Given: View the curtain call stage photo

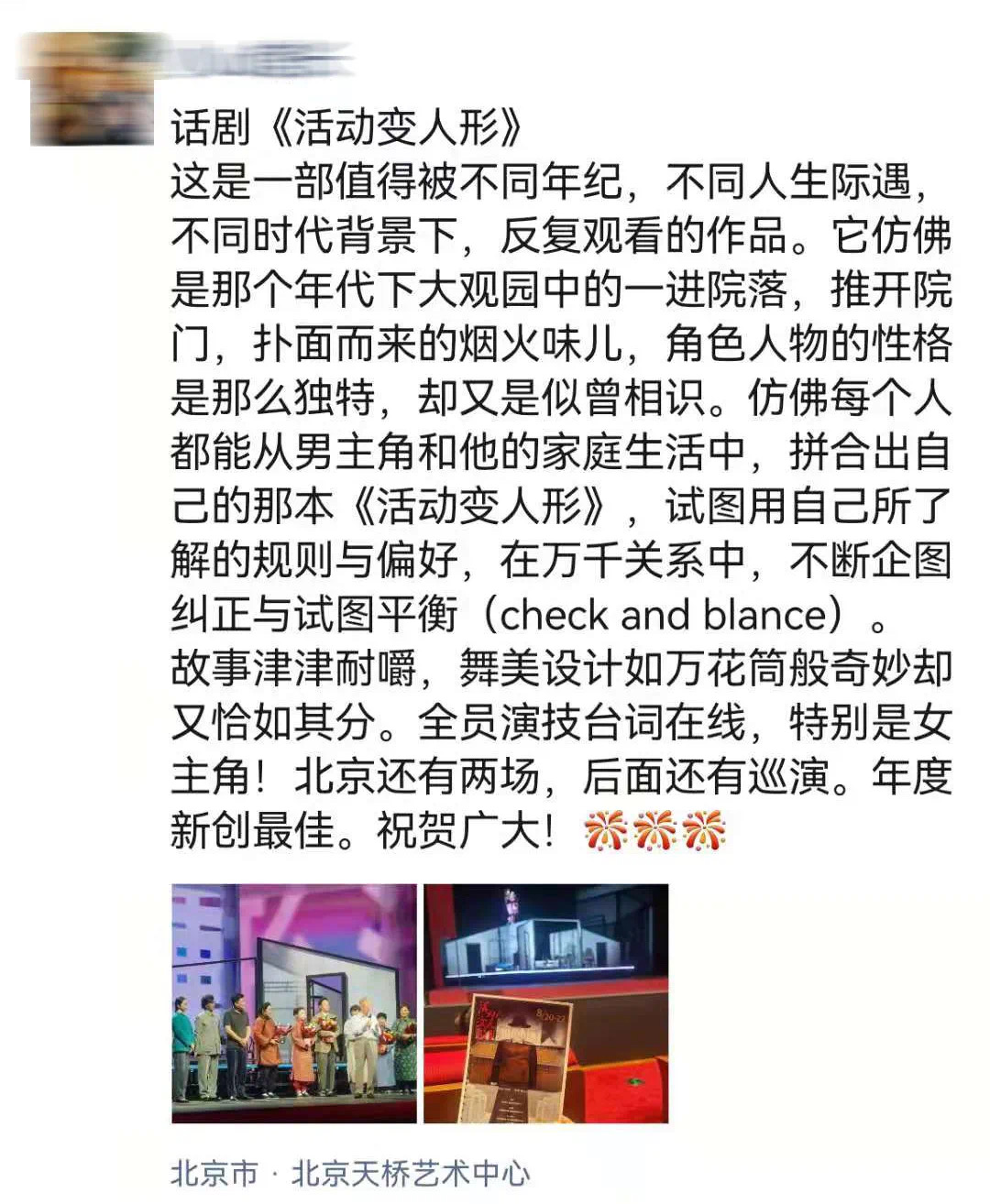Looking at the screenshot, I should 294,1003.
